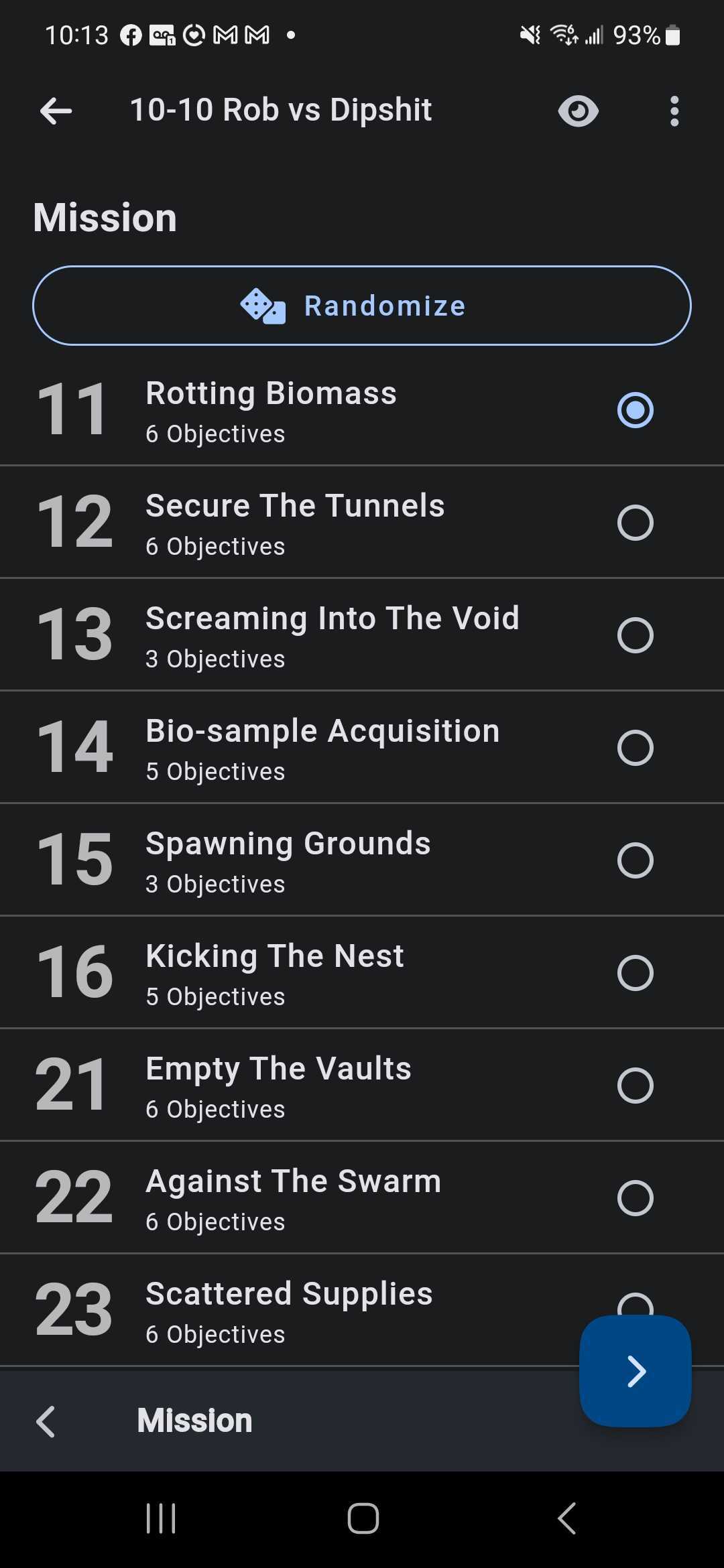The width and height of the screenshot is (724, 1568).
Task: Go to previous step via bottom chevron
Action: pyautogui.click(x=46, y=1421)
